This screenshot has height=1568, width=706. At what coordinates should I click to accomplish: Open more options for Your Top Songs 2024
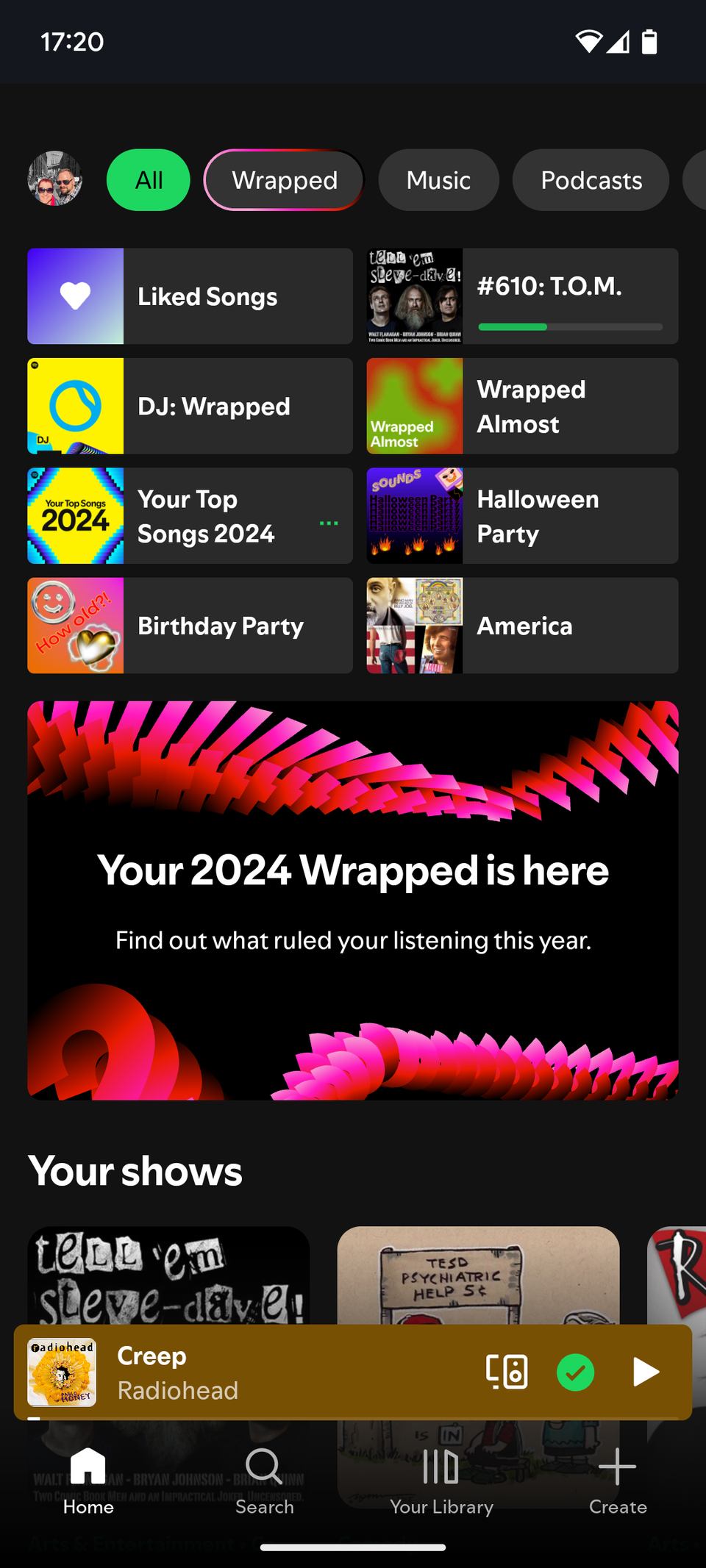329,523
